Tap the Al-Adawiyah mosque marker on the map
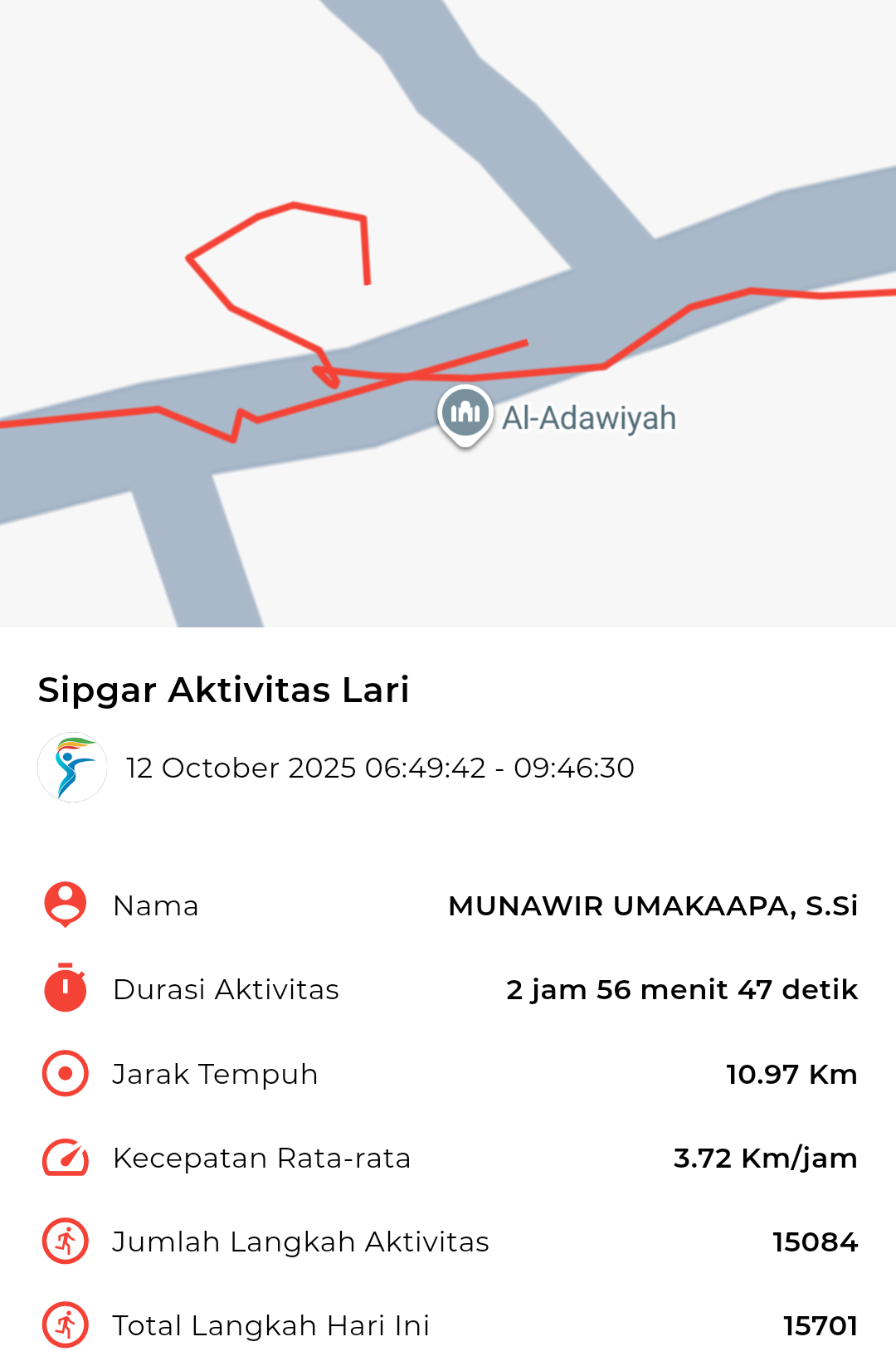The image size is (896, 1366). click(x=465, y=412)
